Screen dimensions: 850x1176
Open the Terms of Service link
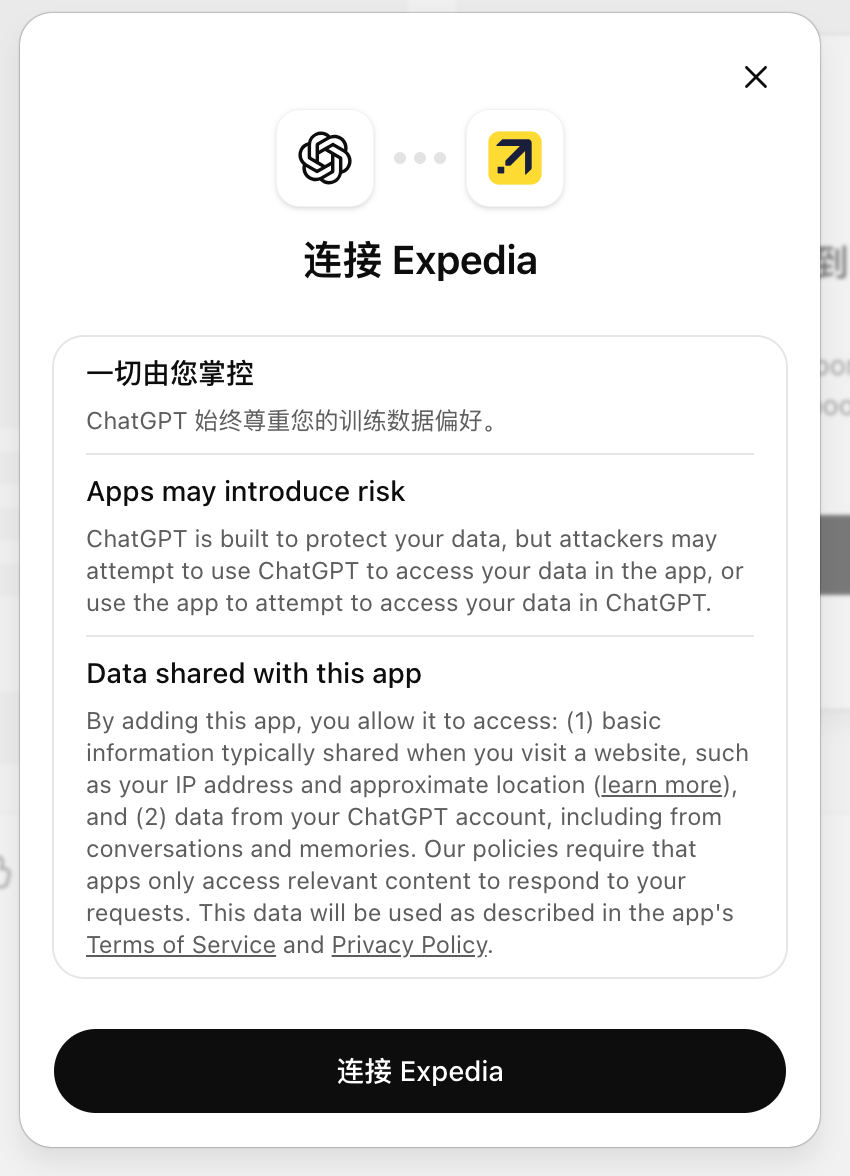[181, 945]
